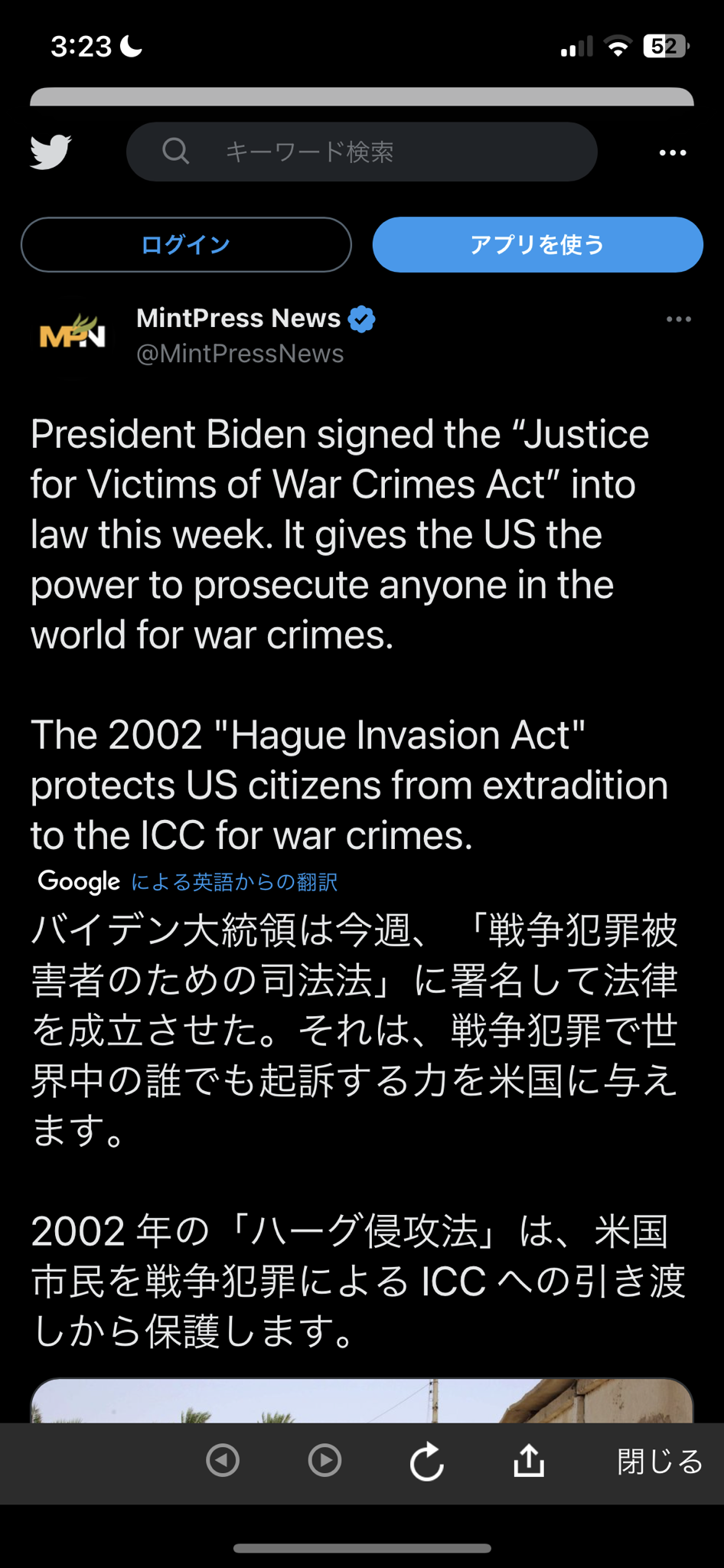Reload the current page
This screenshot has height=1568, width=724.
click(427, 1462)
